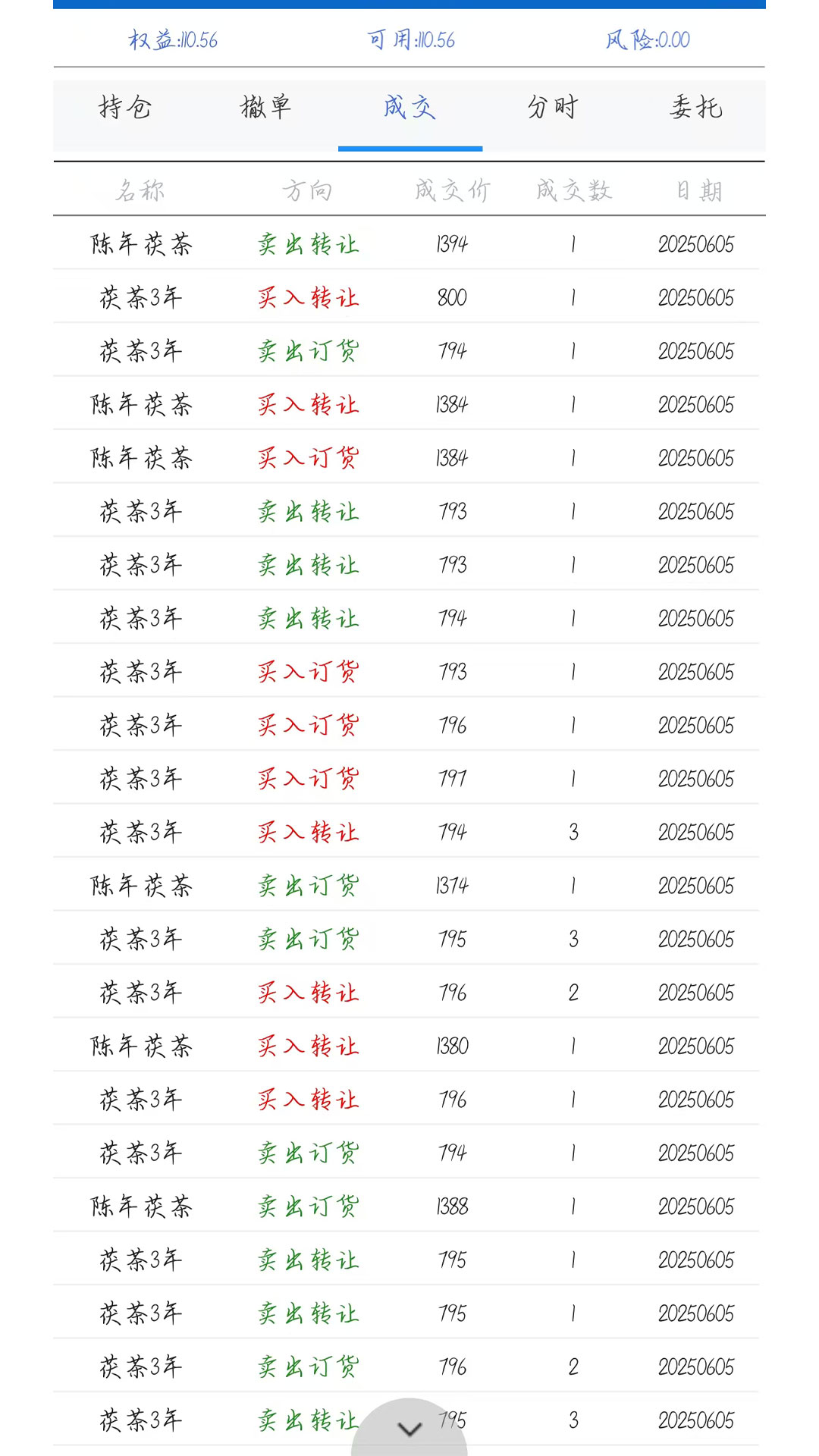The image size is (819, 1456).
Task: Open the 撤单 (Cancel Orders) tab
Action: [x=267, y=108]
